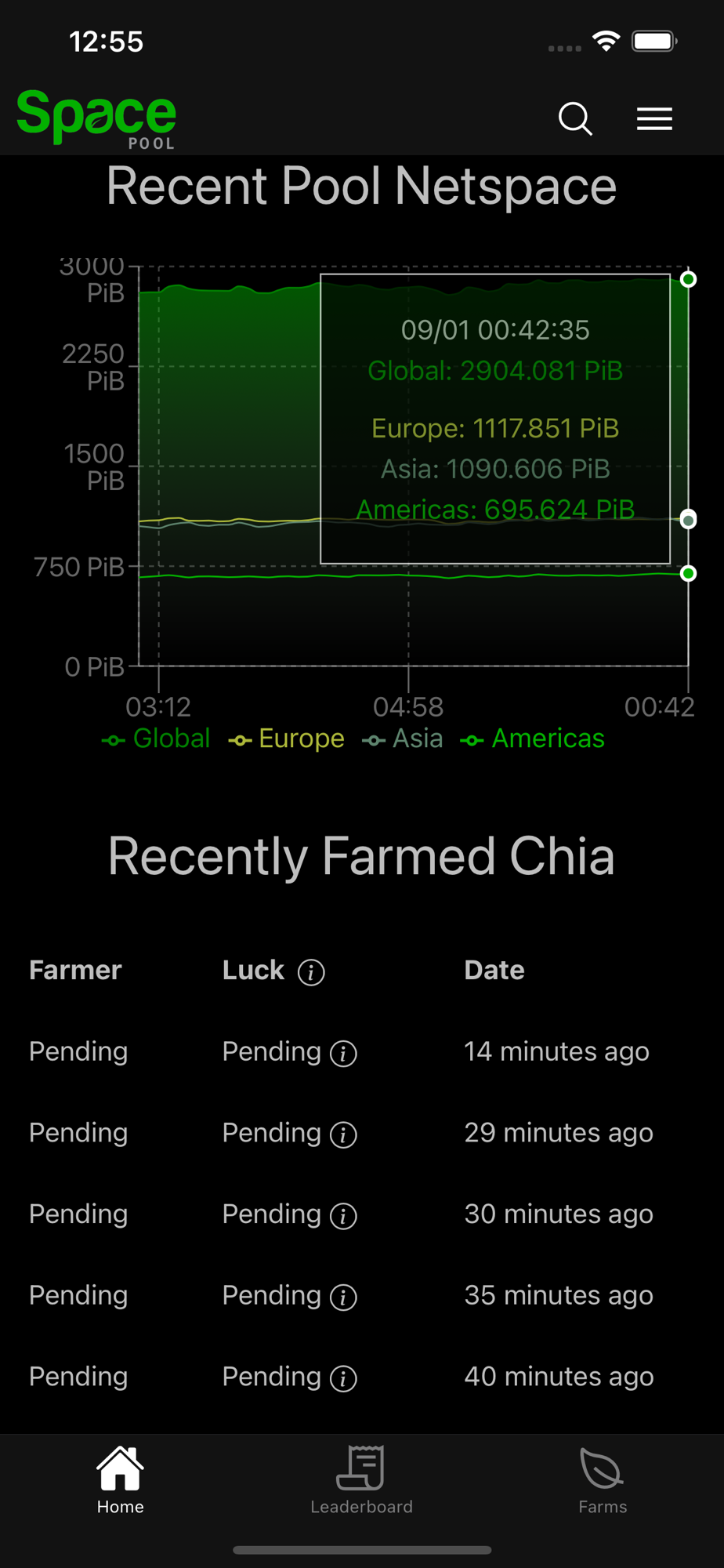
Task: Switch to the Farms tab
Action: (603, 1480)
